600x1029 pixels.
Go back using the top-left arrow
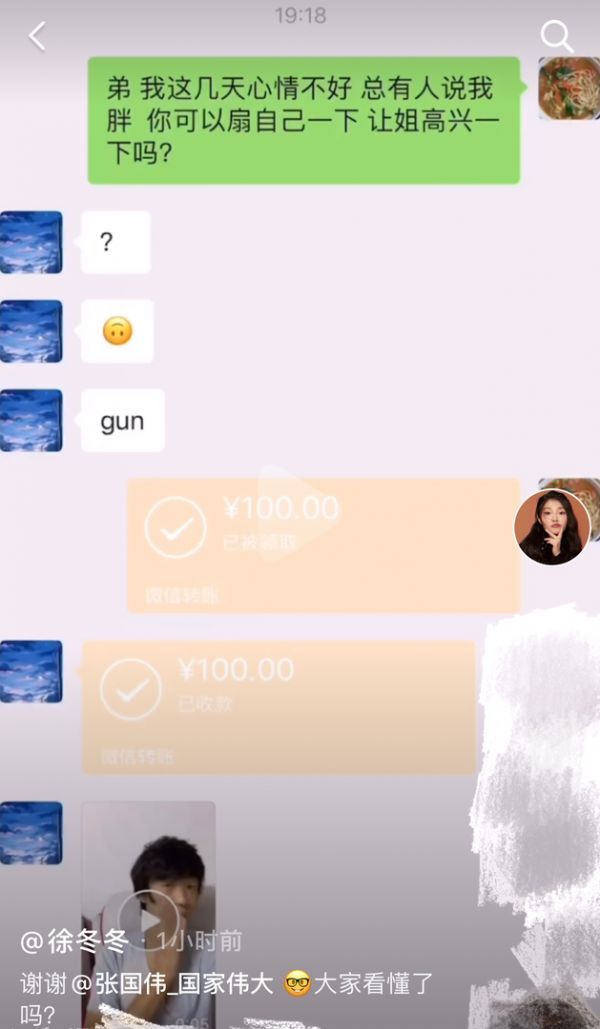point(37,37)
